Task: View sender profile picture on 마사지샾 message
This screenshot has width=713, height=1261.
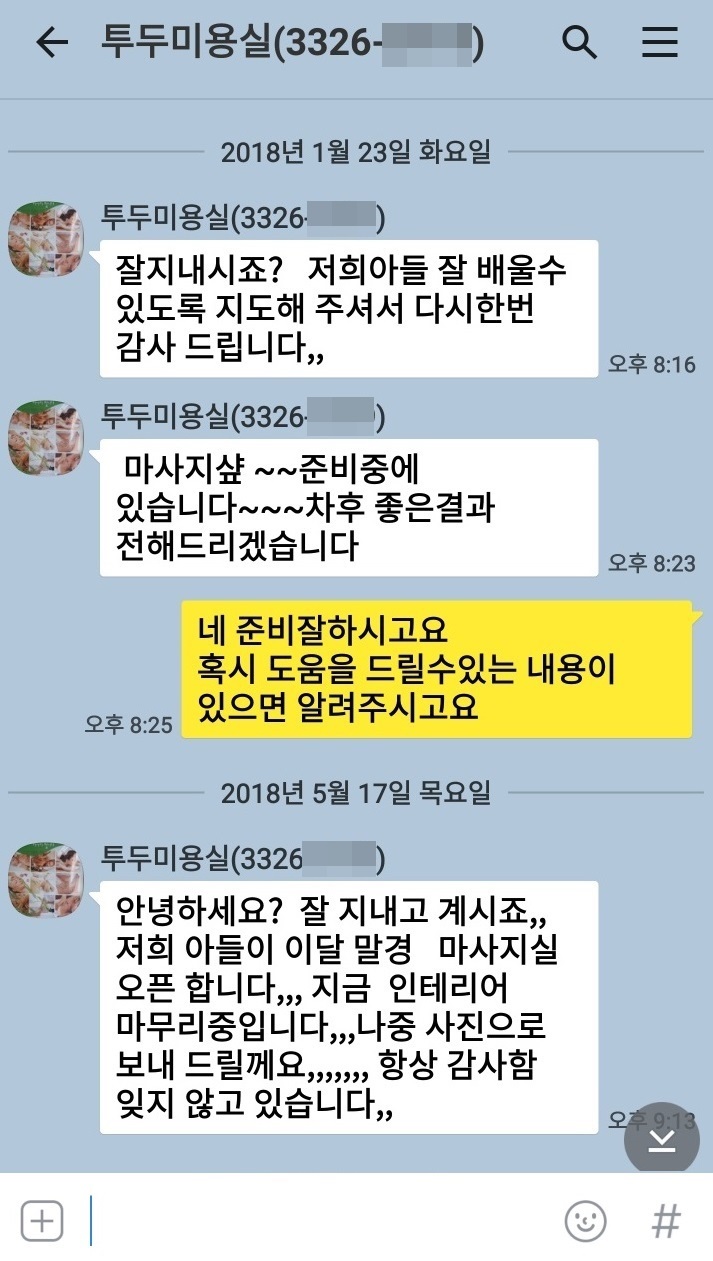Action: [45, 439]
